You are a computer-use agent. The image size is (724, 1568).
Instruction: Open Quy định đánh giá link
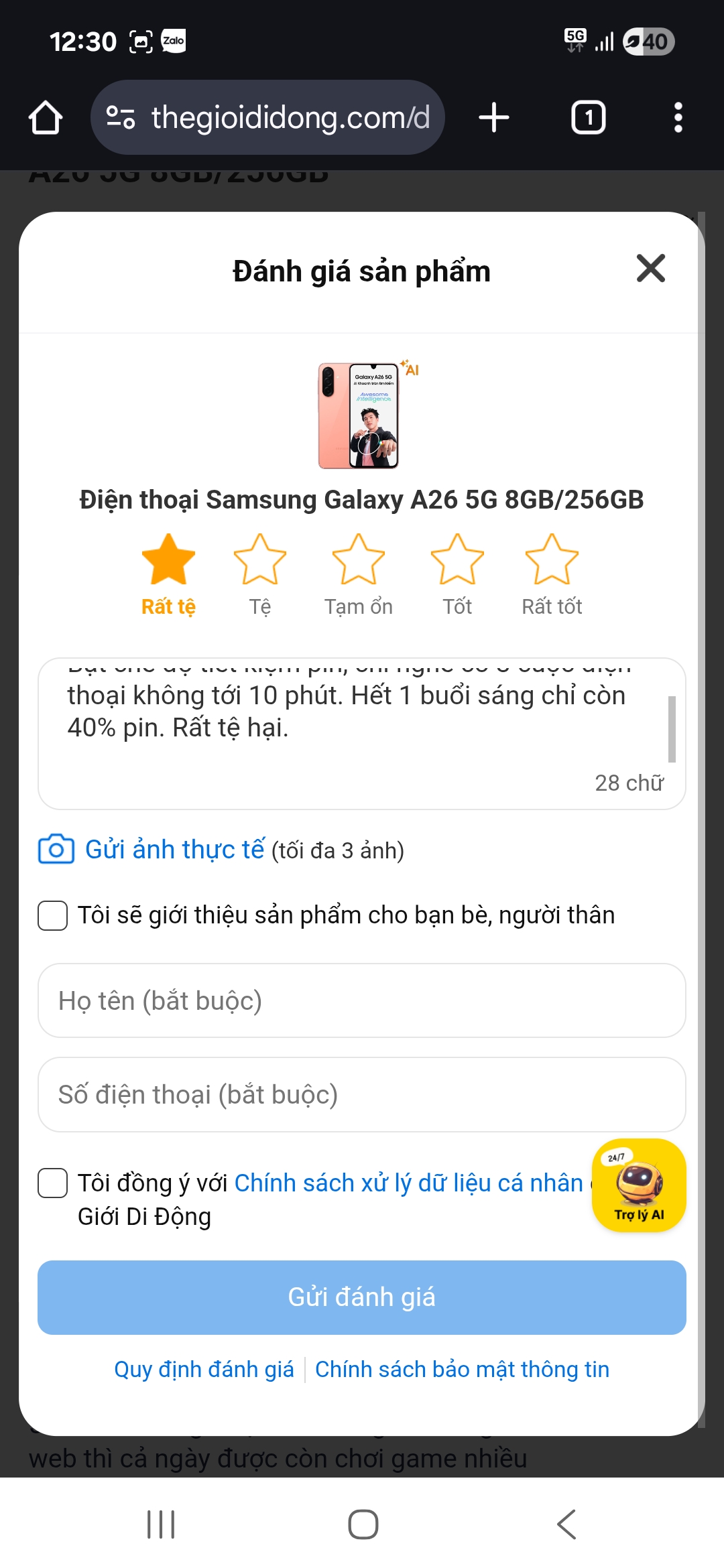tap(204, 1369)
